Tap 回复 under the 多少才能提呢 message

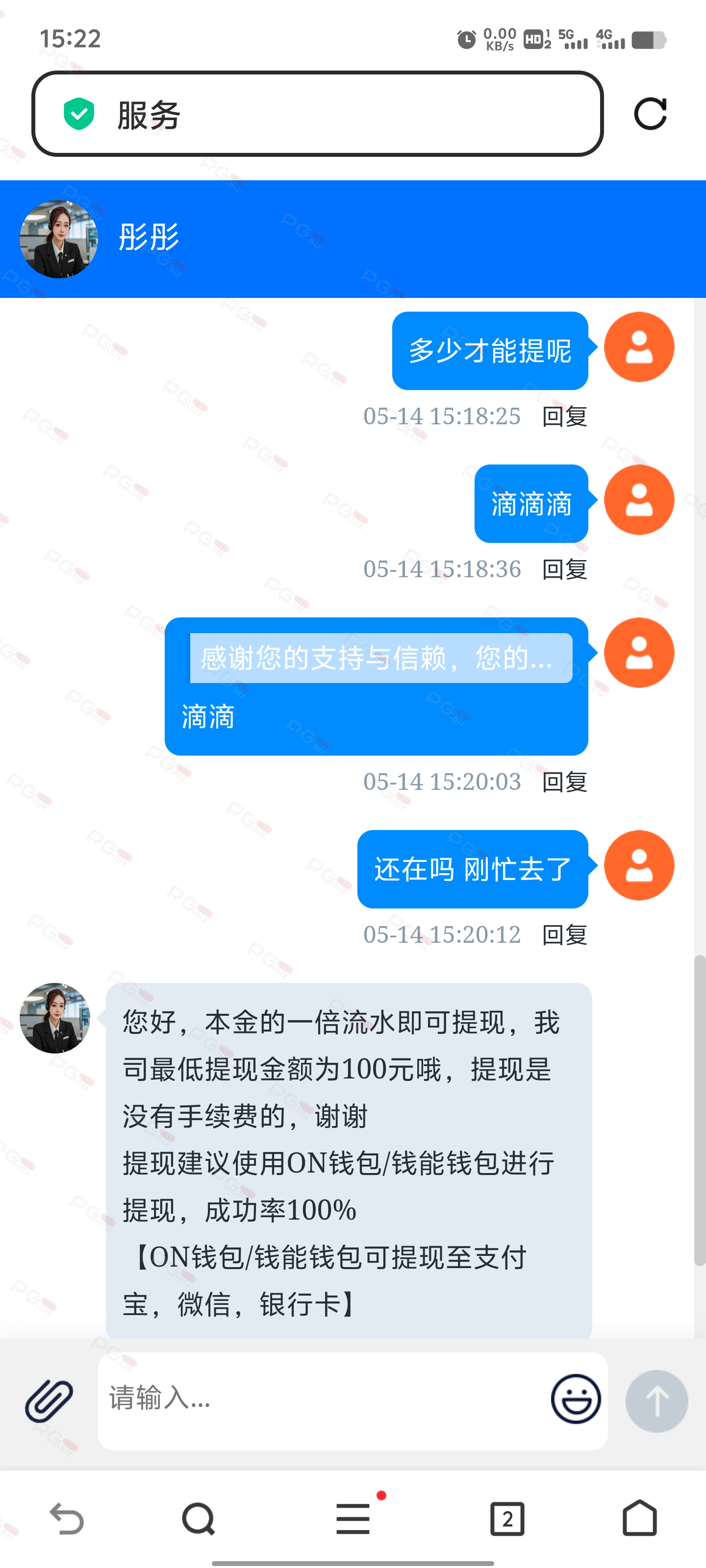click(565, 416)
